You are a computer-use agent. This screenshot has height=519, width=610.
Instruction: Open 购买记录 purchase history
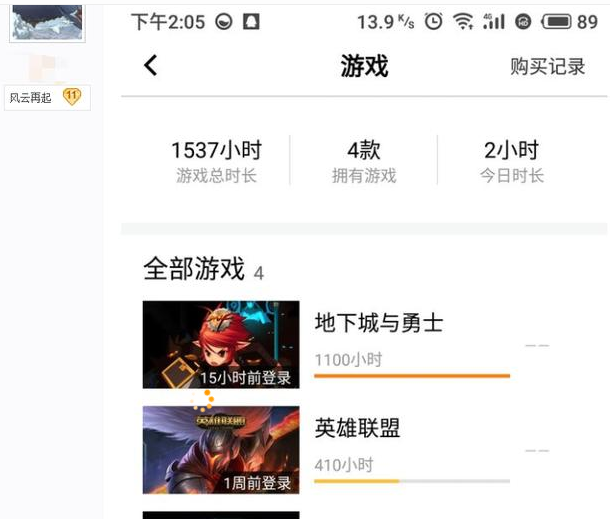click(x=547, y=67)
